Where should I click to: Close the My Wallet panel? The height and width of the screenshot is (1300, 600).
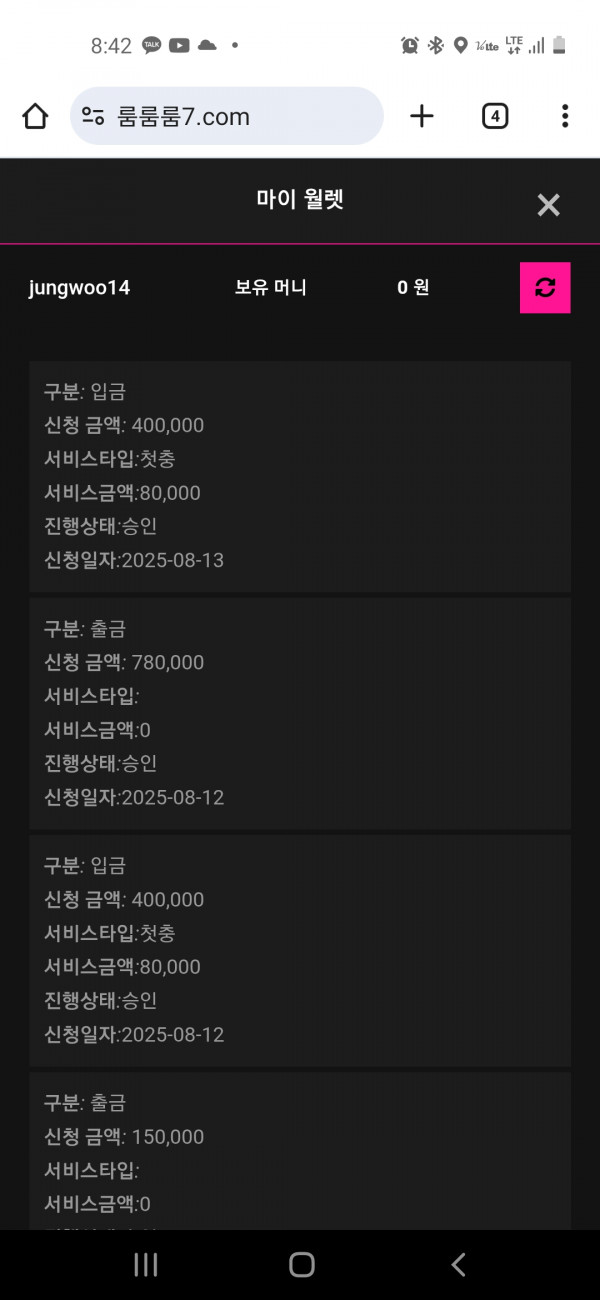[x=548, y=205]
